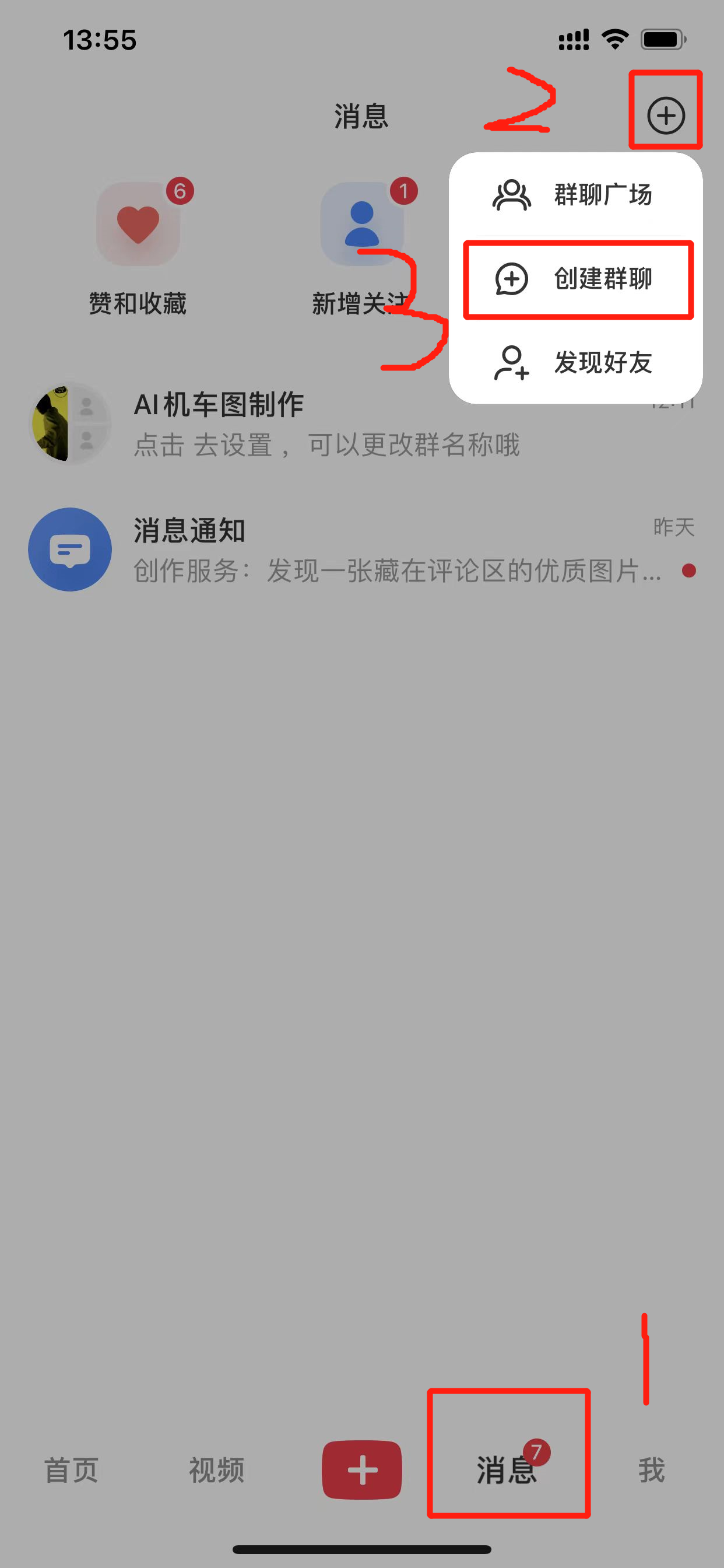The image size is (724, 1568).
Task: Go to the 视频 tab
Action: [x=217, y=1471]
